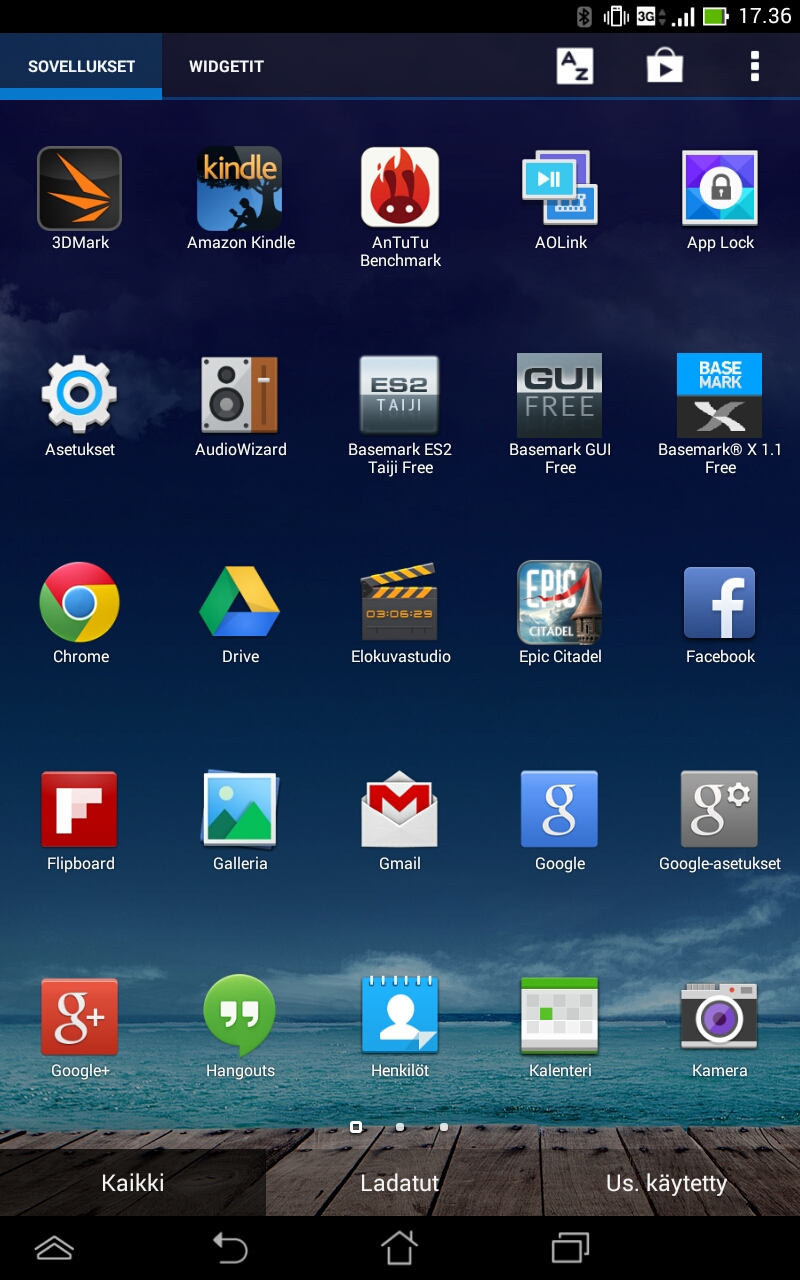Viewport: 800px width, 1280px height.
Task: Show downloaded apps via Ladatut
Action: pos(400,1183)
